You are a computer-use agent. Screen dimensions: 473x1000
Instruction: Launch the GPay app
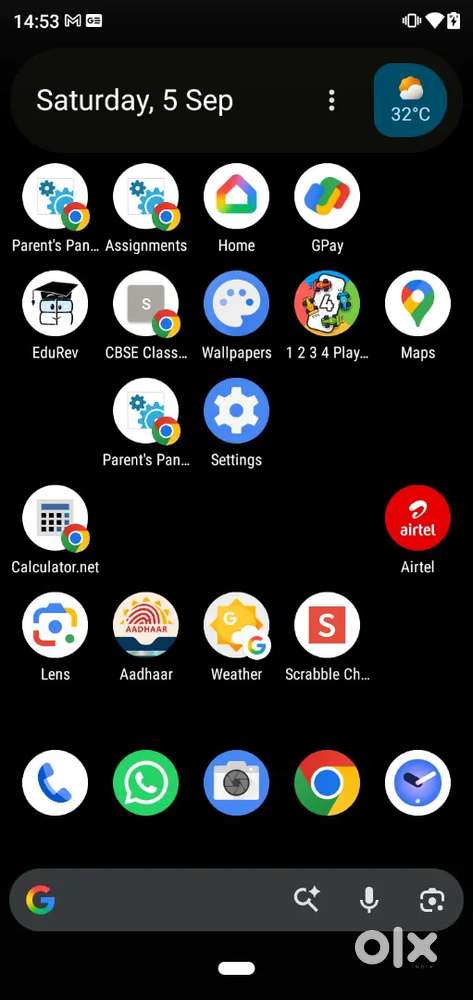[327, 196]
